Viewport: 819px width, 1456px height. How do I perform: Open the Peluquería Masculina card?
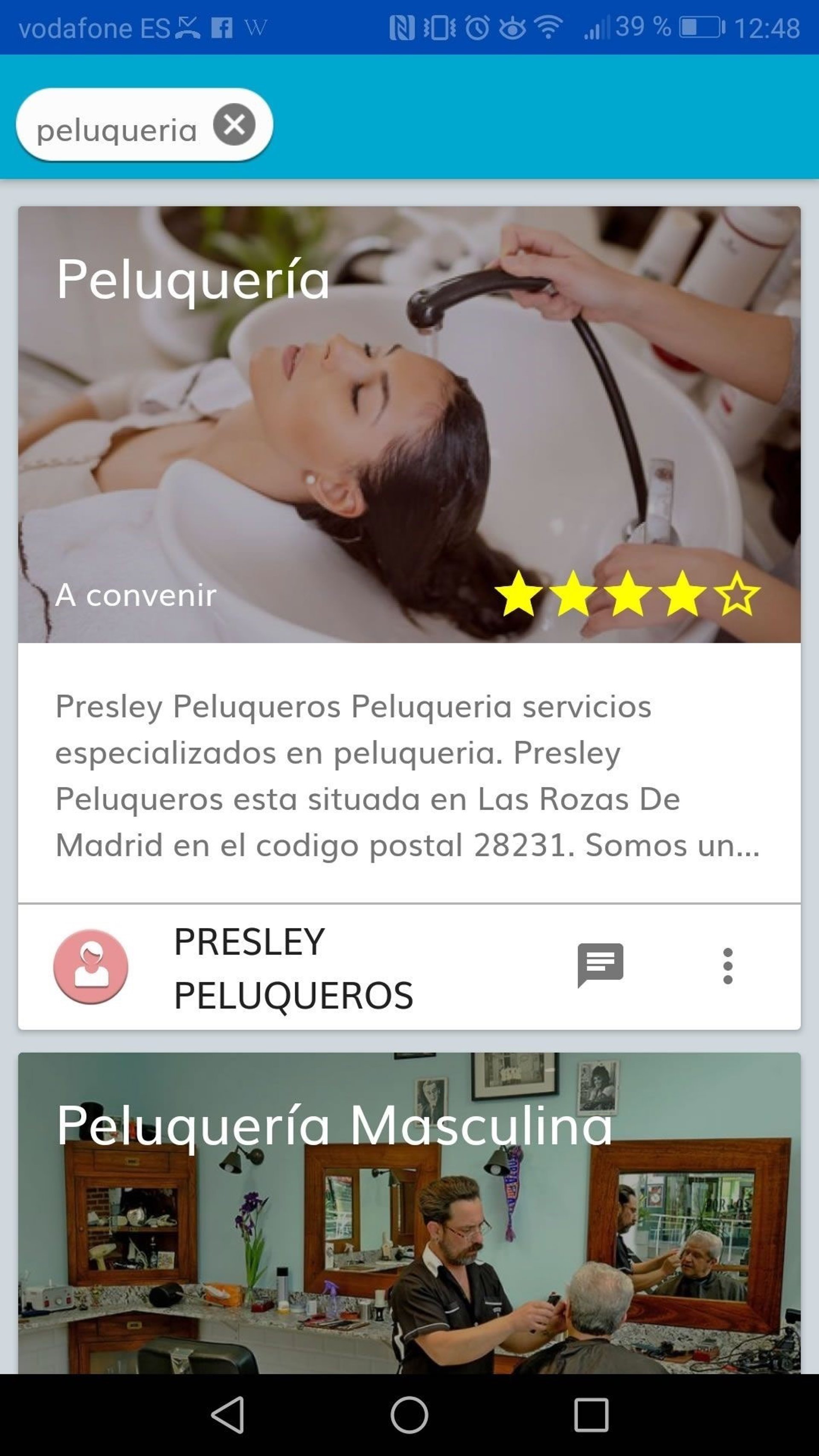(x=409, y=1215)
